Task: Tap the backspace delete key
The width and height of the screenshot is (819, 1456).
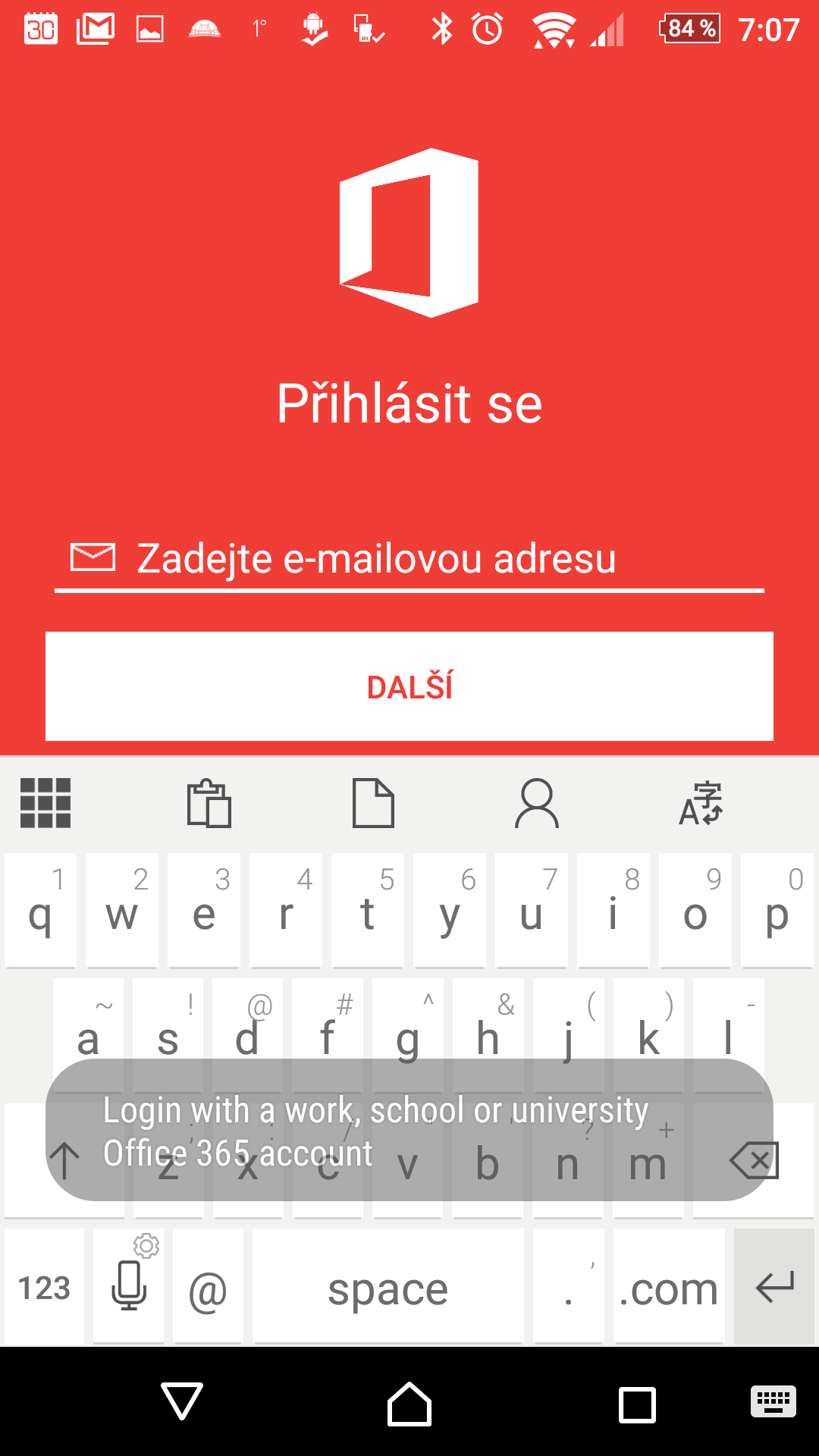Action: click(754, 1160)
